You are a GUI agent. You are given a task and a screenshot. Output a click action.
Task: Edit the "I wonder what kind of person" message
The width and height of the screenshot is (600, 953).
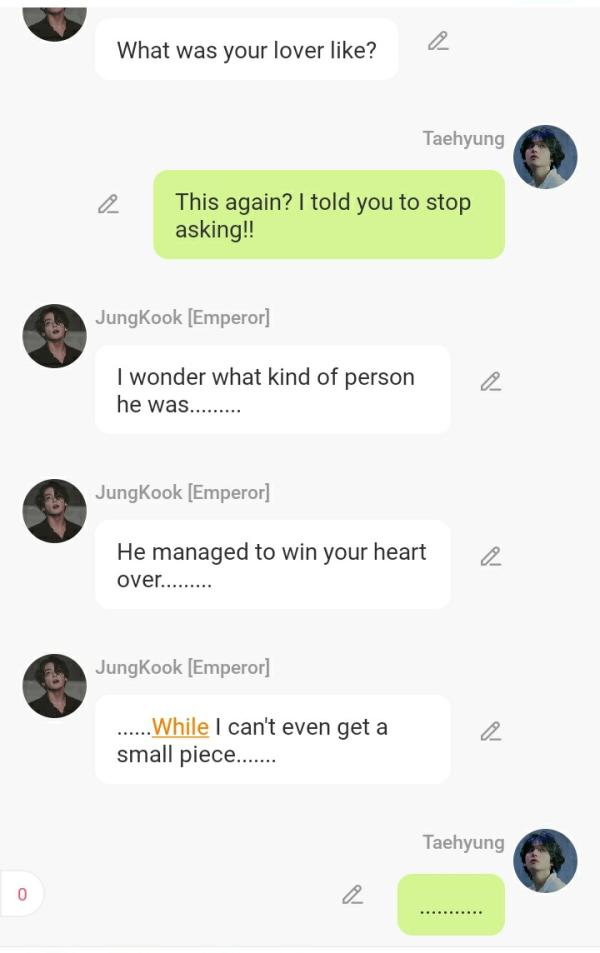coord(490,381)
